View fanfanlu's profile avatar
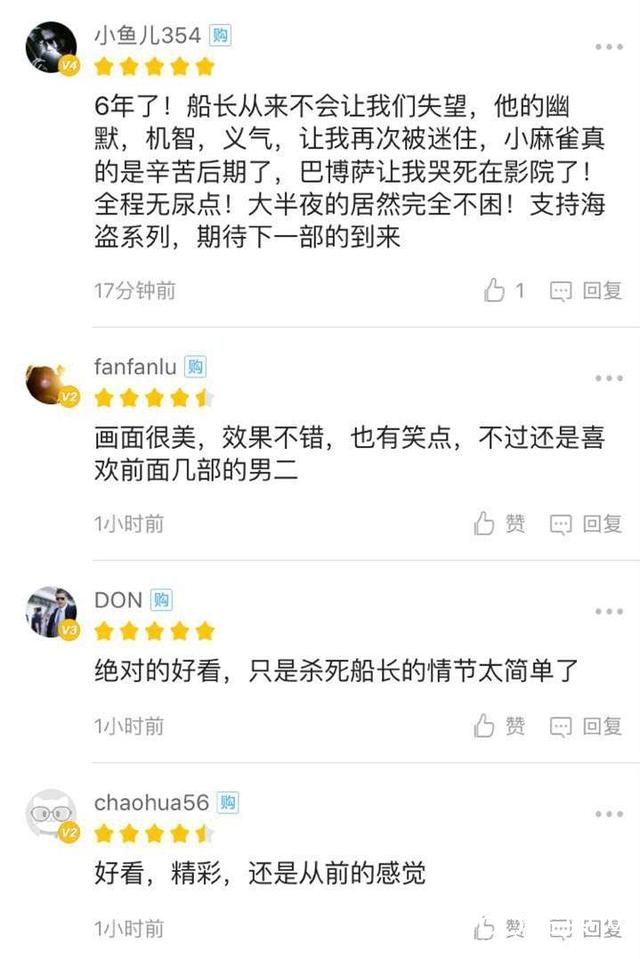This screenshot has height=959, width=640. pyautogui.click(x=50, y=381)
